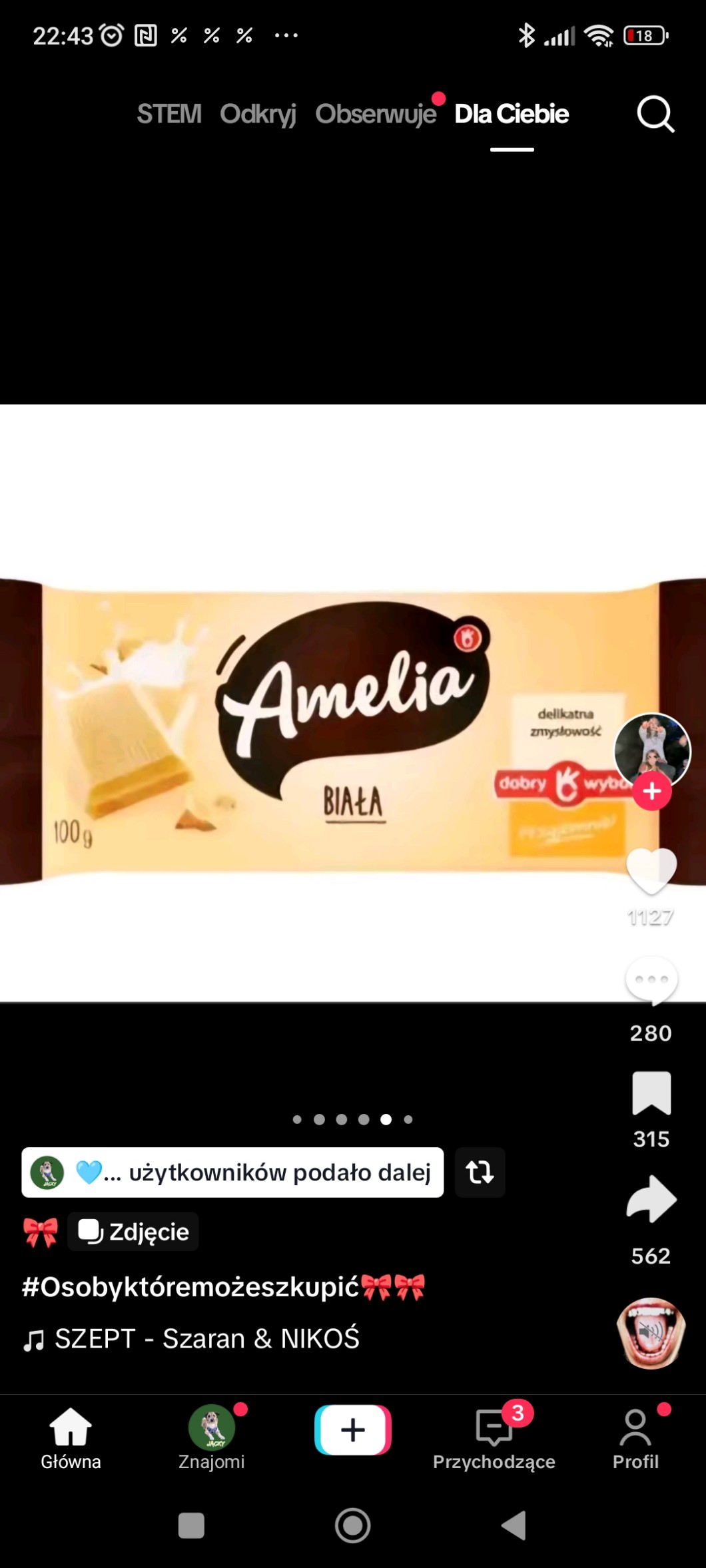Select the Dla Ciebie tab
This screenshot has height=1568, width=706.
tap(512, 115)
